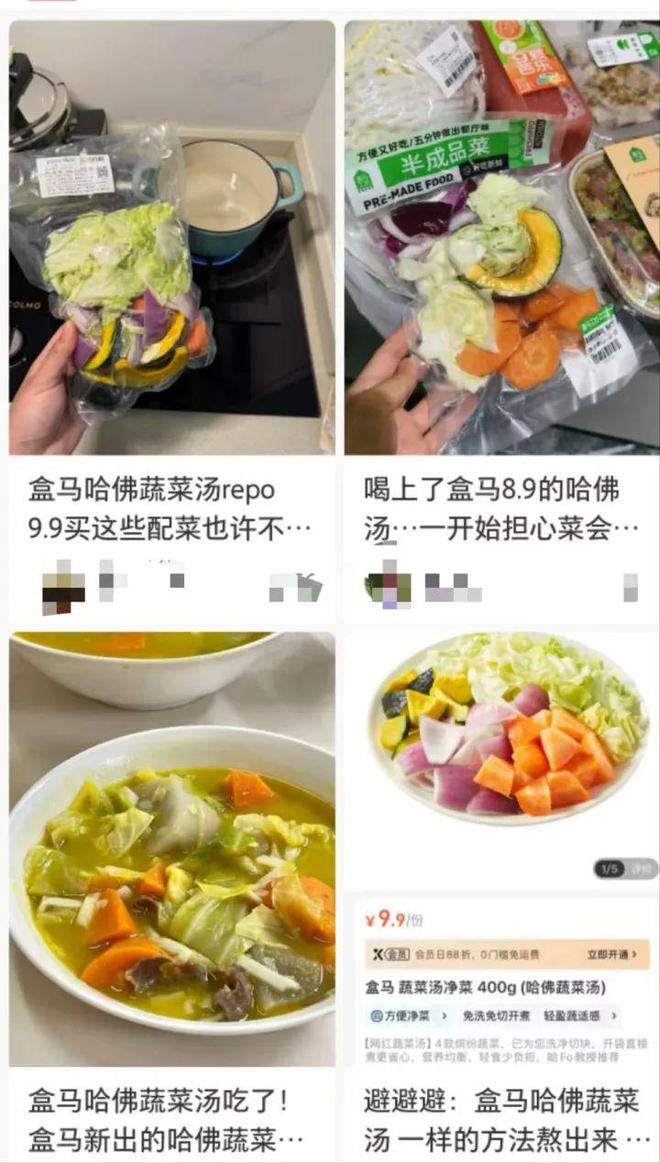This screenshot has height=1163, width=660.
Task: Open the '避避避：盒马哈佛蔬菜汤' post
Action: [x=501, y=1119]
